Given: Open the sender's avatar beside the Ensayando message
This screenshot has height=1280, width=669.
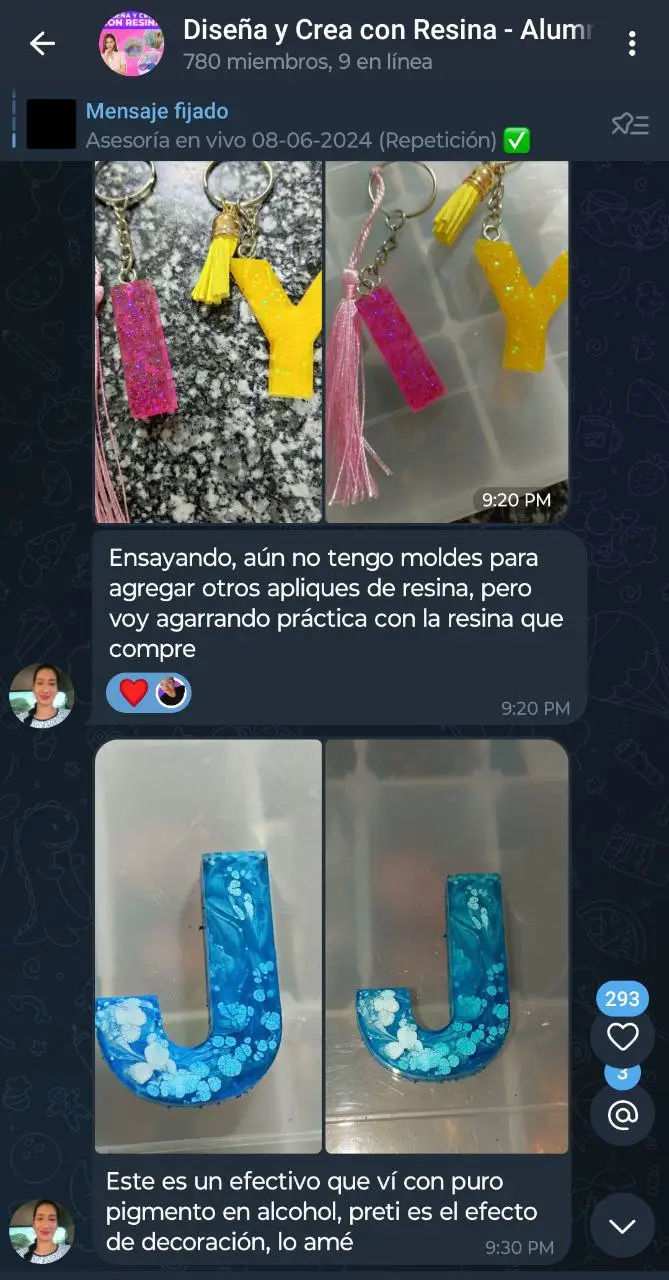Looking at the screenshot, I should click(x=41, y=695).
